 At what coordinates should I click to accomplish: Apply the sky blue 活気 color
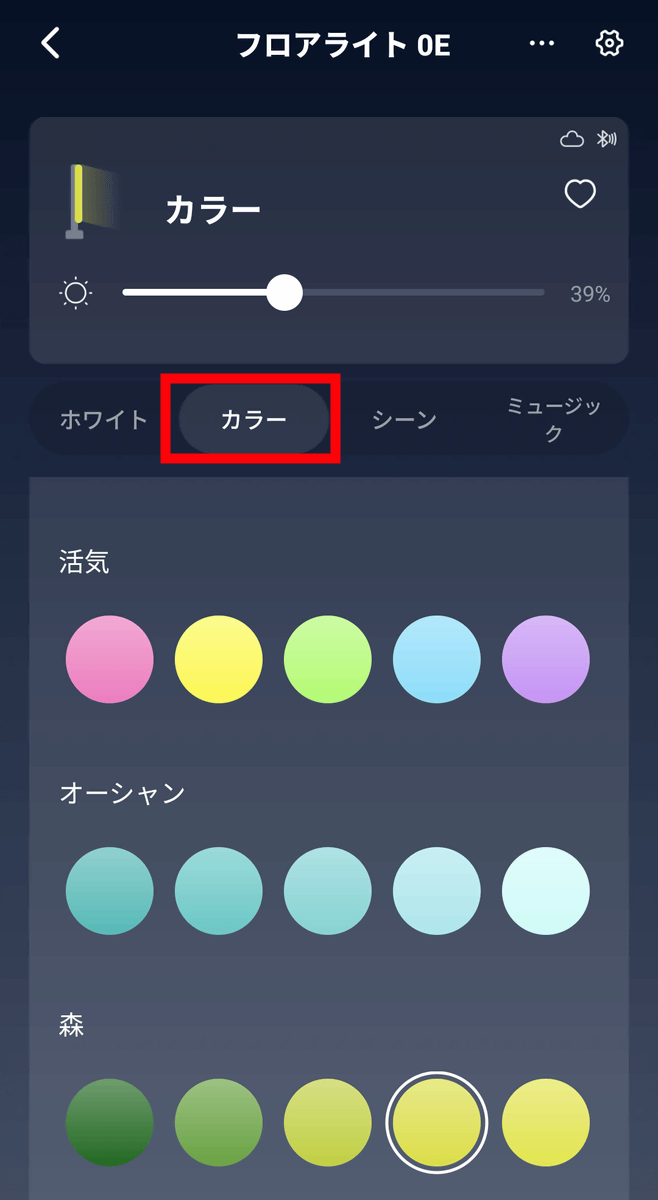pyautogui.click(x=437, y=659)
